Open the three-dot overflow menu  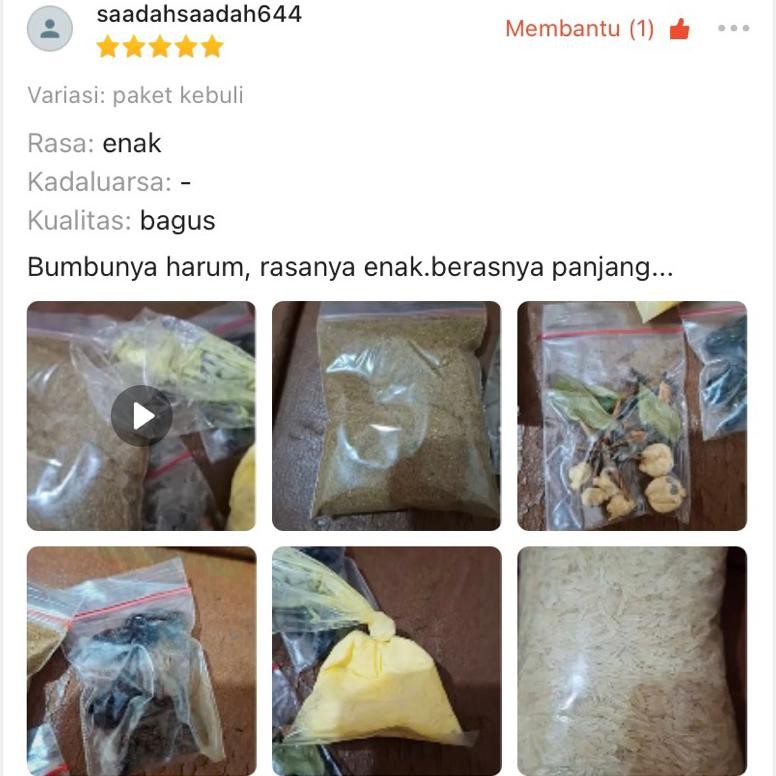(x=733, y=29)
